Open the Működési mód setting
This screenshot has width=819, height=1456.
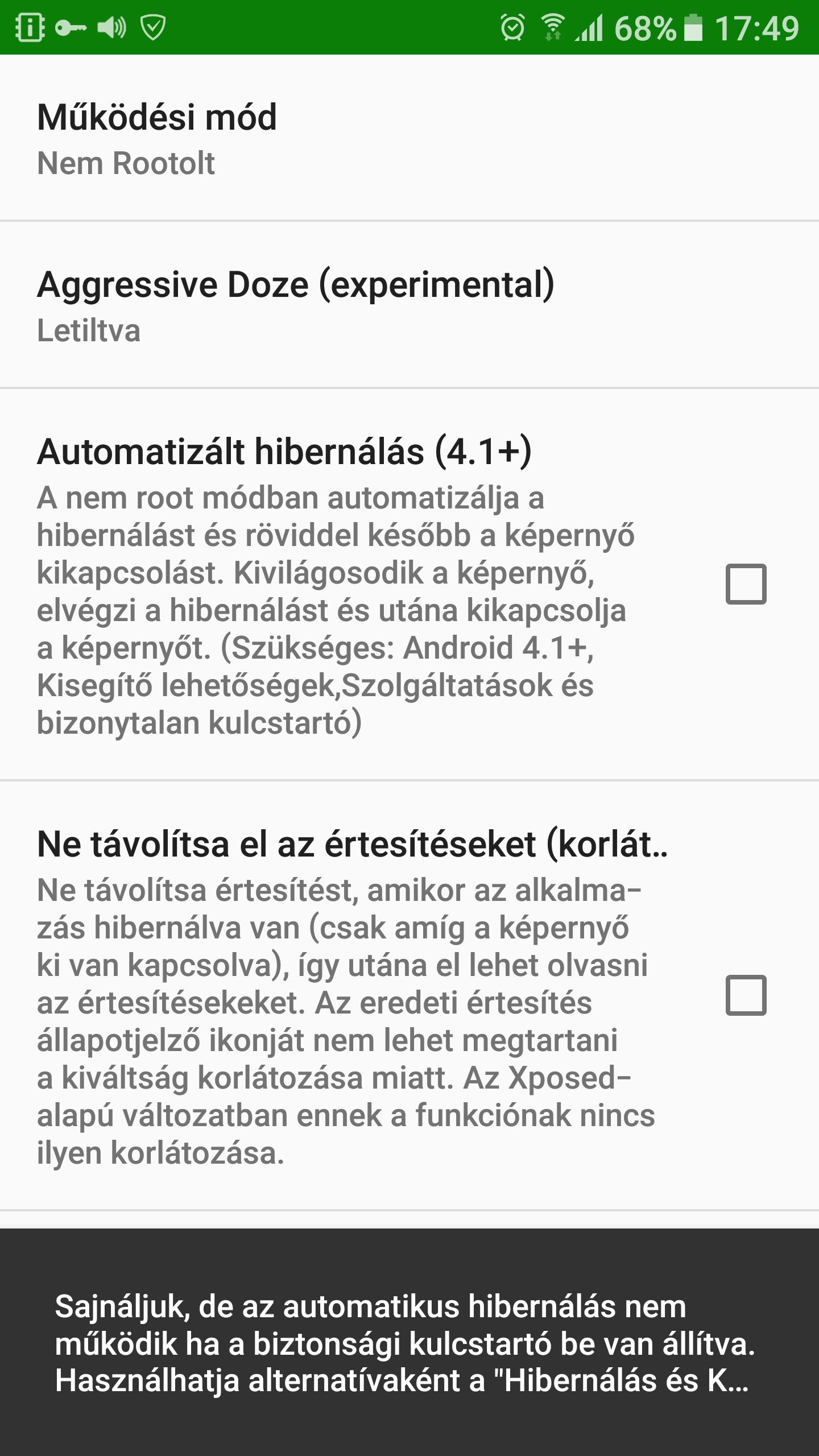tap(409, 138)
